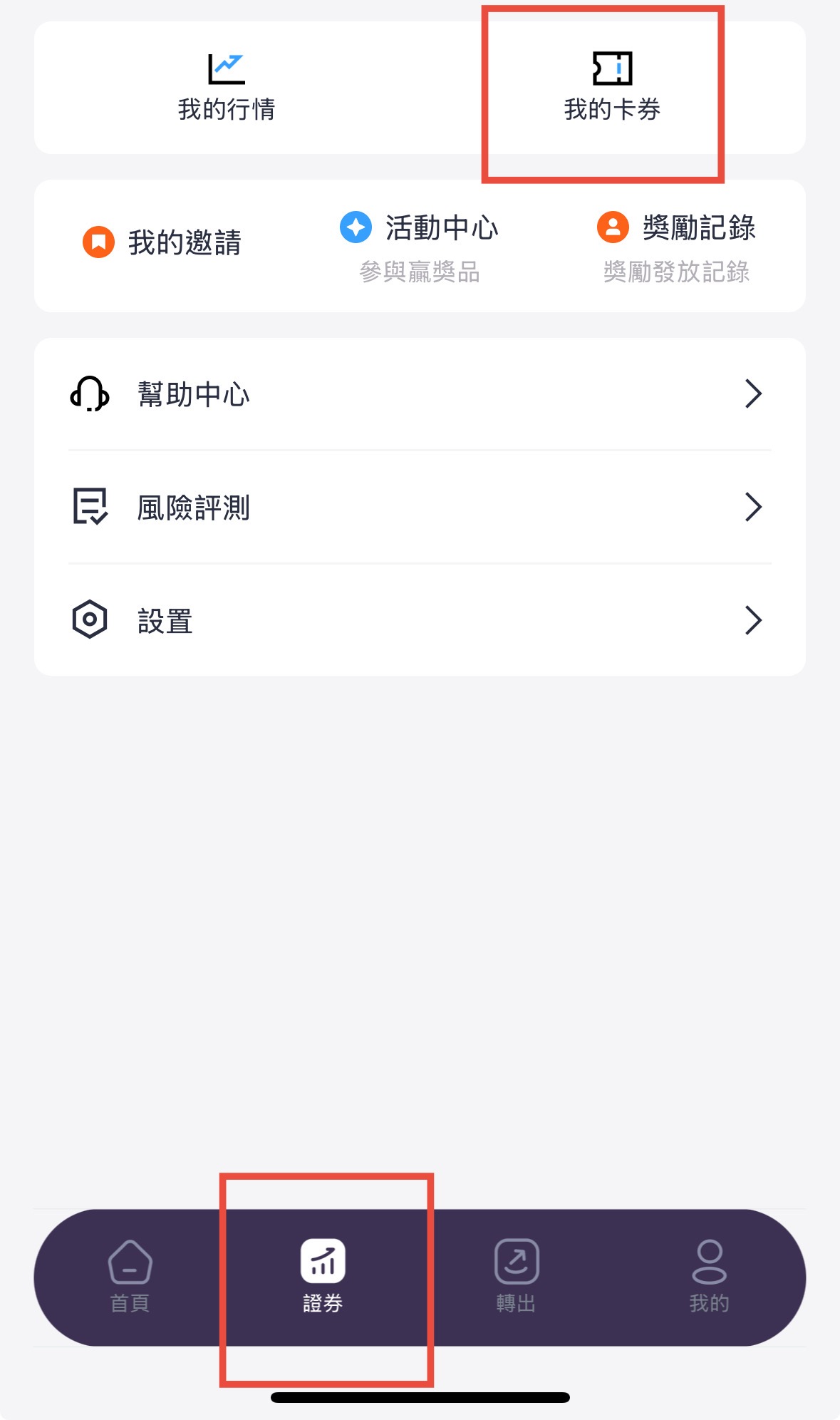Open the 設置 gear icon

coord(88,620)
